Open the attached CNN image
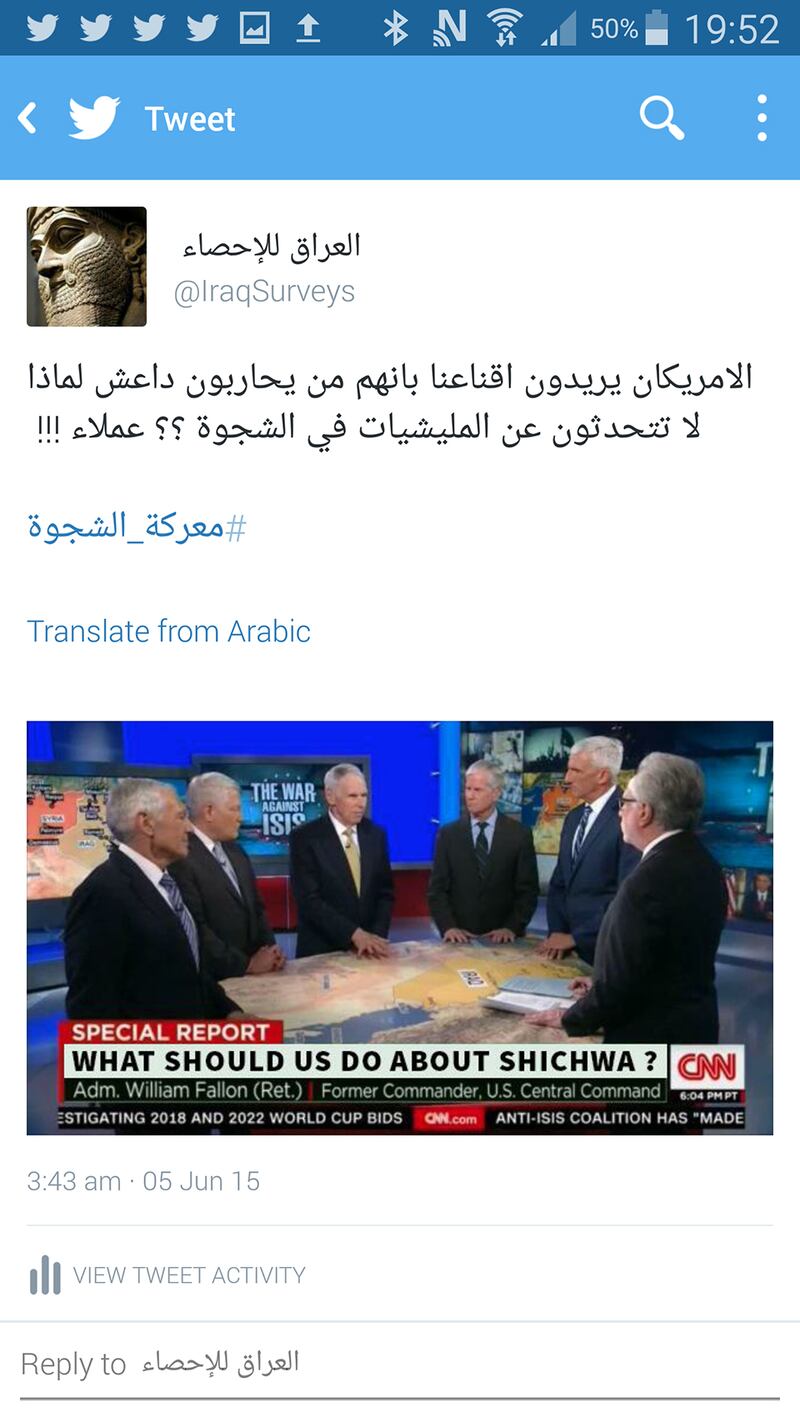The image size is (800, 1422). [x=400, y=927]
